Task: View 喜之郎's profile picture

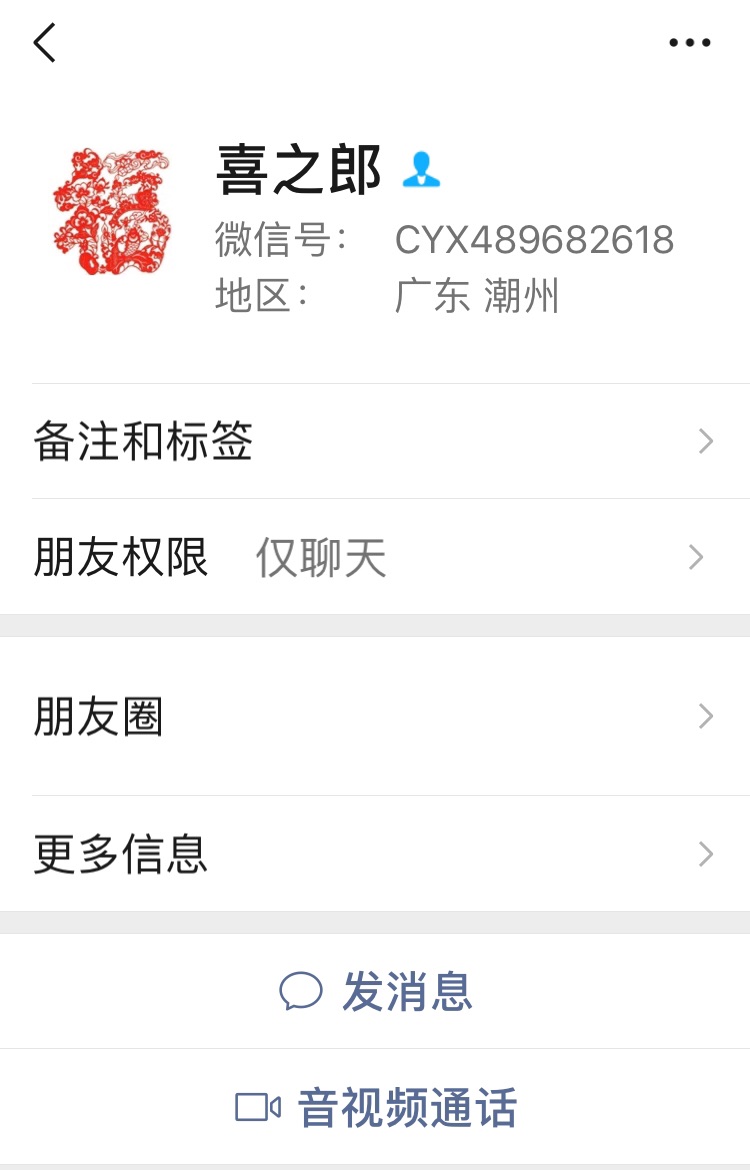Action: [111, 212]
